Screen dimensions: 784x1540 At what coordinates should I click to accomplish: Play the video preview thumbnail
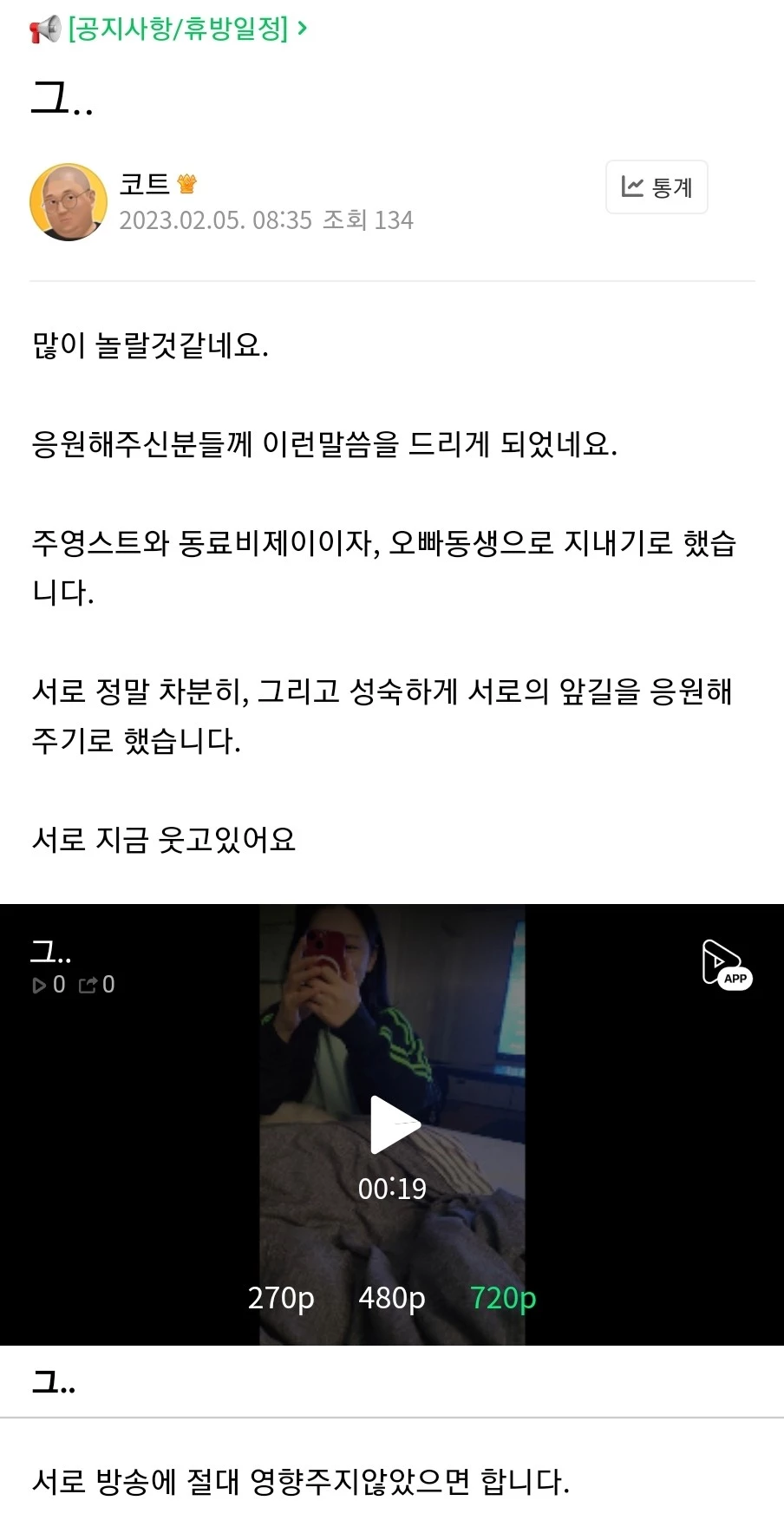click(x=392, y=1124)
